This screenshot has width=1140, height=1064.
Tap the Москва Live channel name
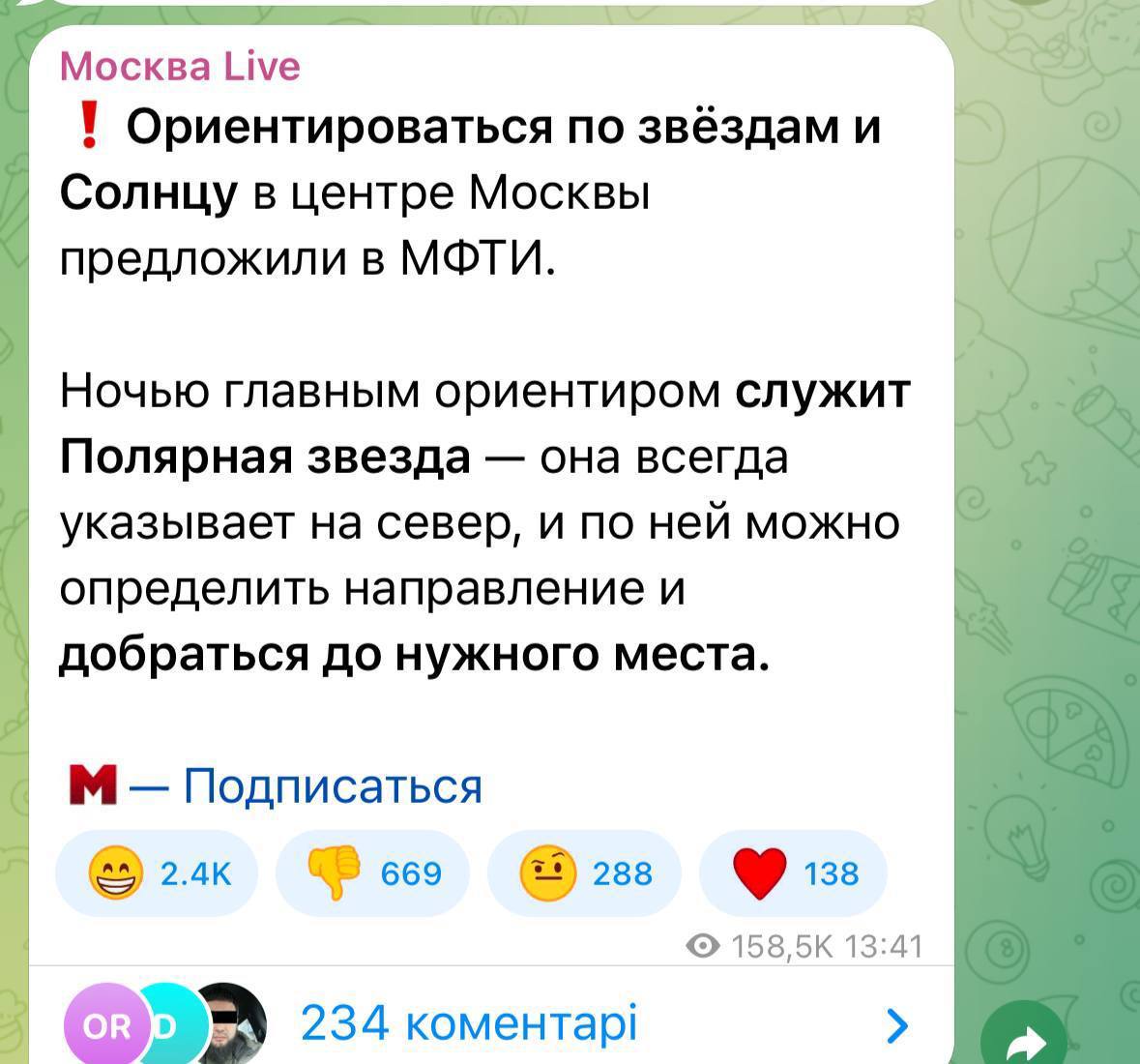181,66
